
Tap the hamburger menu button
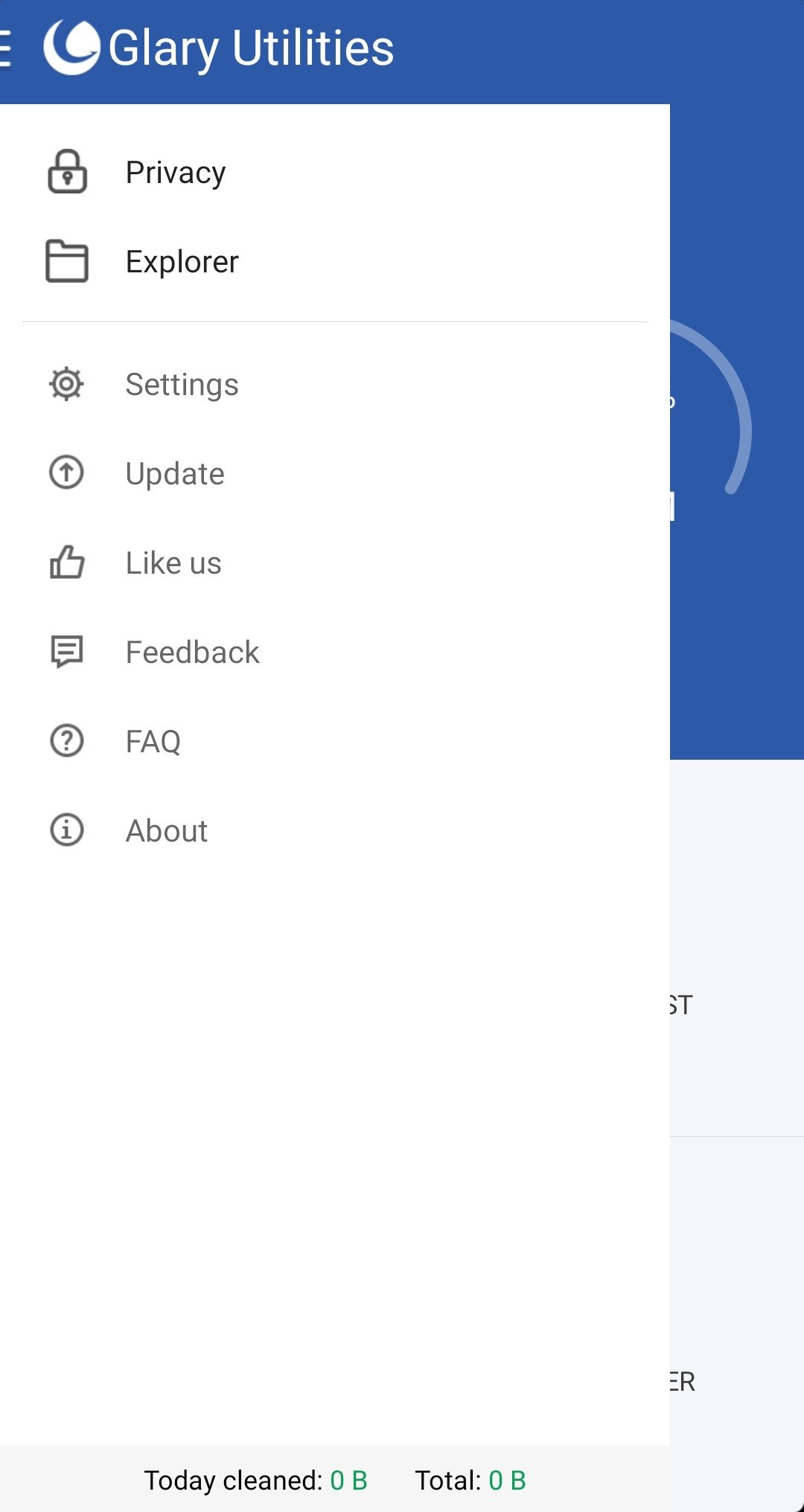[5, 48]
